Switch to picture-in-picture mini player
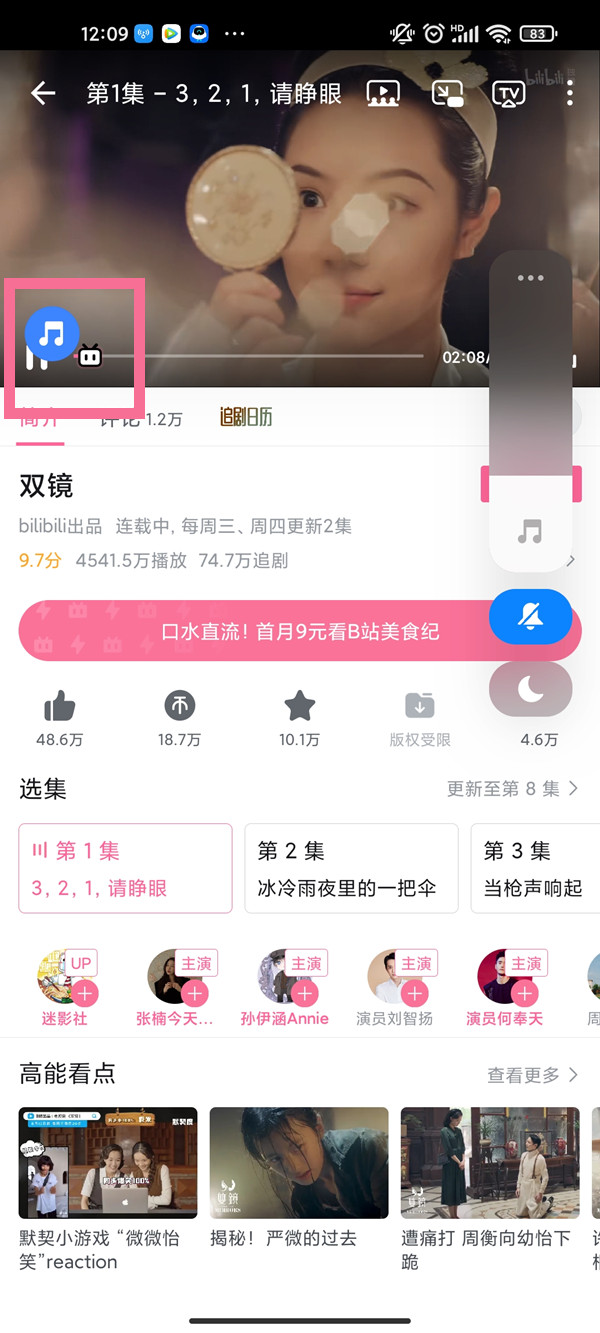Screen dimensions: 600x1333 (446, 94)
